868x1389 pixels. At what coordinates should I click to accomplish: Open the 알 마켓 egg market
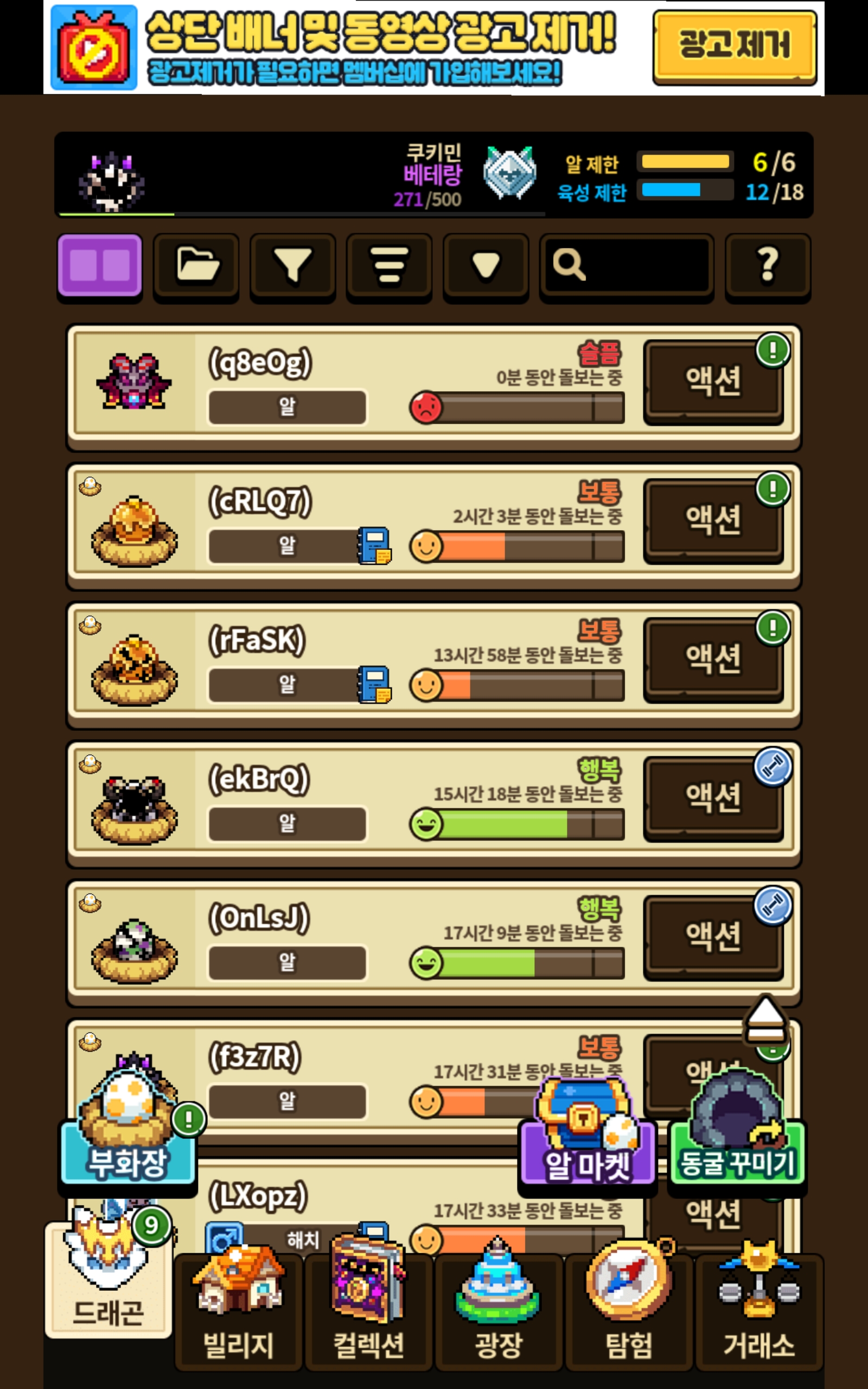[x=586, y=1142]
